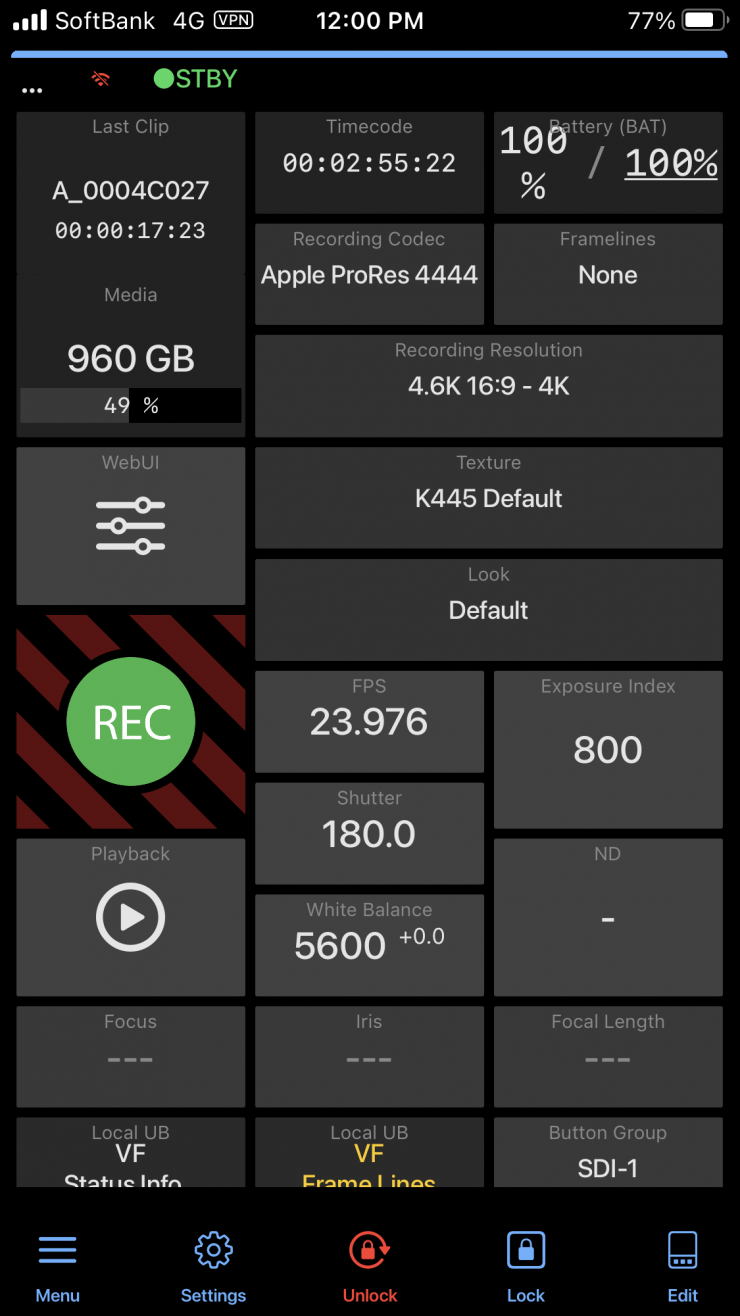Screen dimensions: 740x1316
Task: Open the ND filter tile
Action: (608, 916)
